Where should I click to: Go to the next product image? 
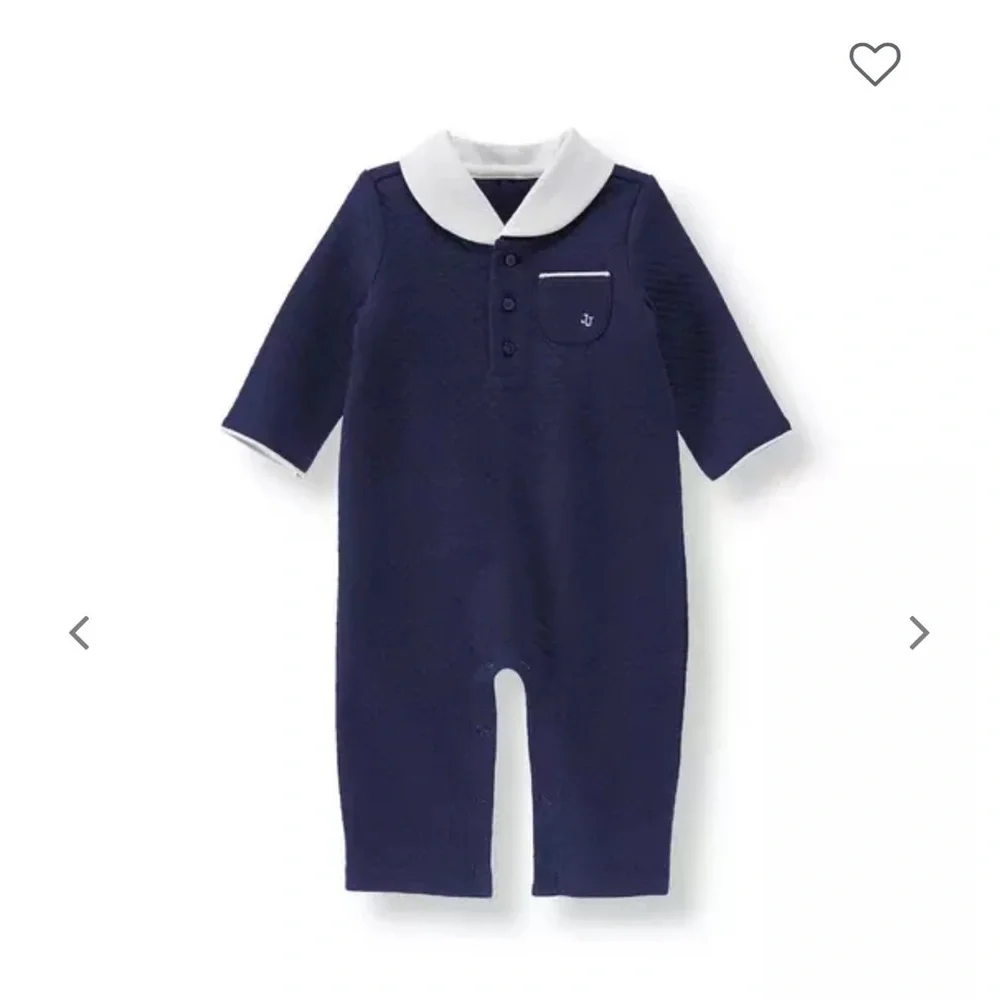[x=918, y=632]
